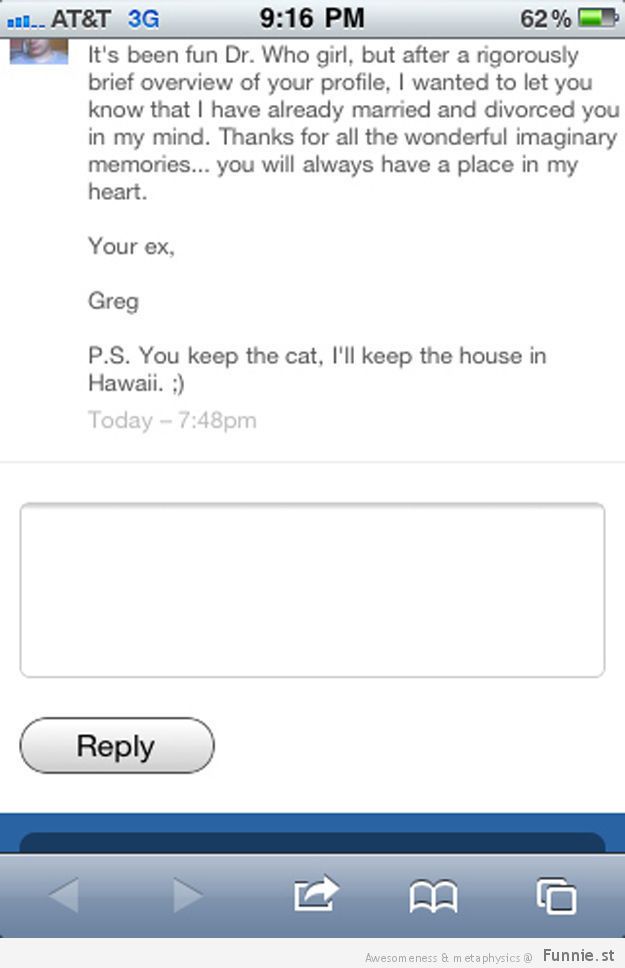Viewport: 625px width, 968px height.
Task: Show the open Safari tabs
Action: (556, 895)
